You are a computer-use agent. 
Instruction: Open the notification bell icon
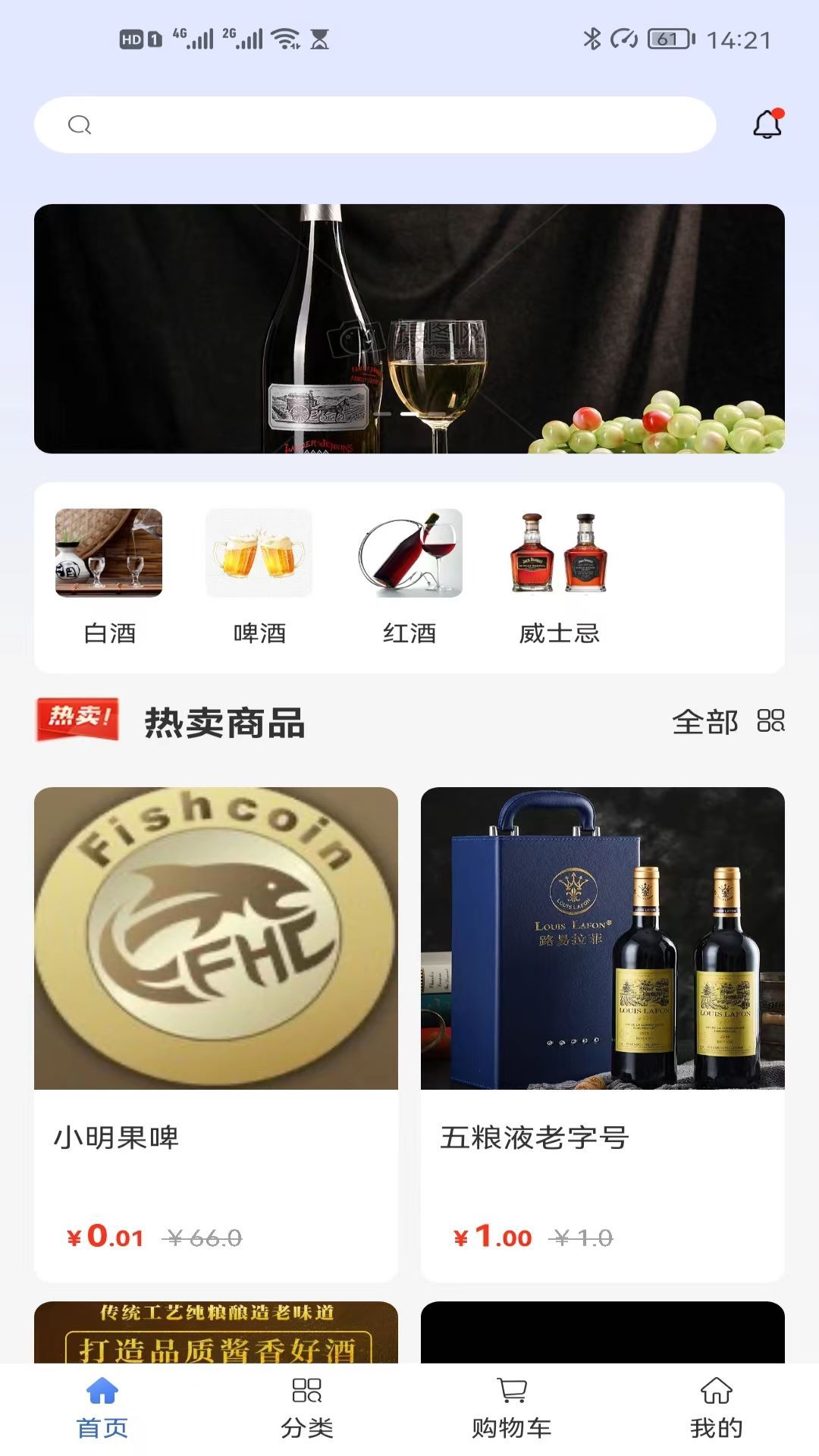pyautogui.click(x=767, y=124)
